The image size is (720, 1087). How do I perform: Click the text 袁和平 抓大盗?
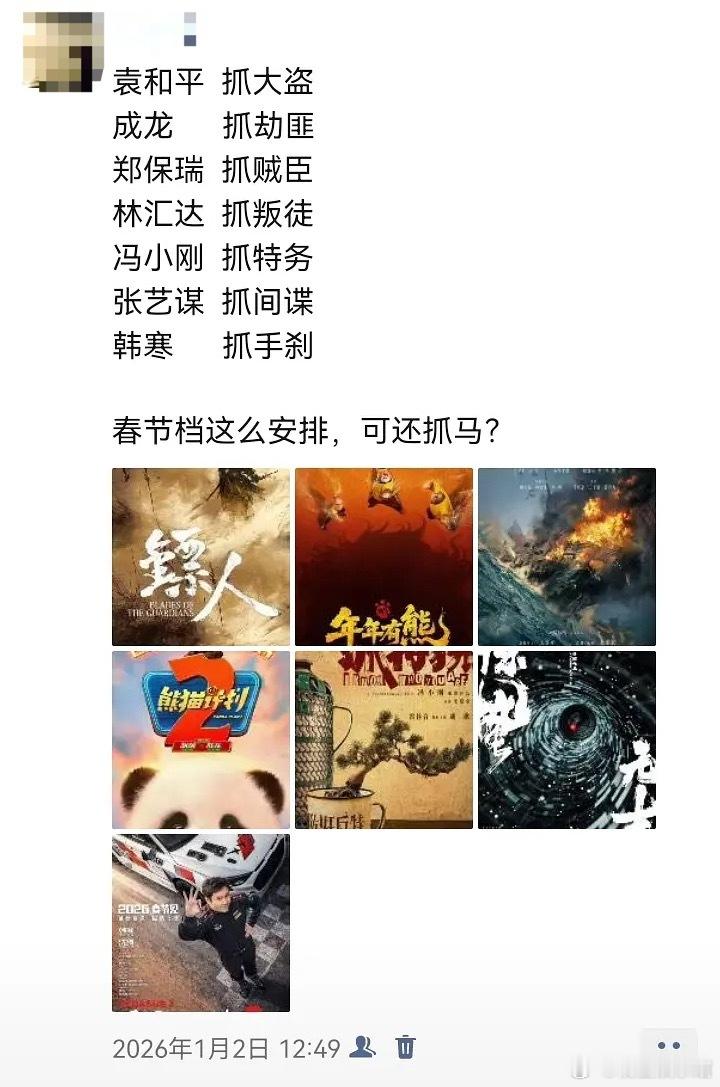pos(211,84)
